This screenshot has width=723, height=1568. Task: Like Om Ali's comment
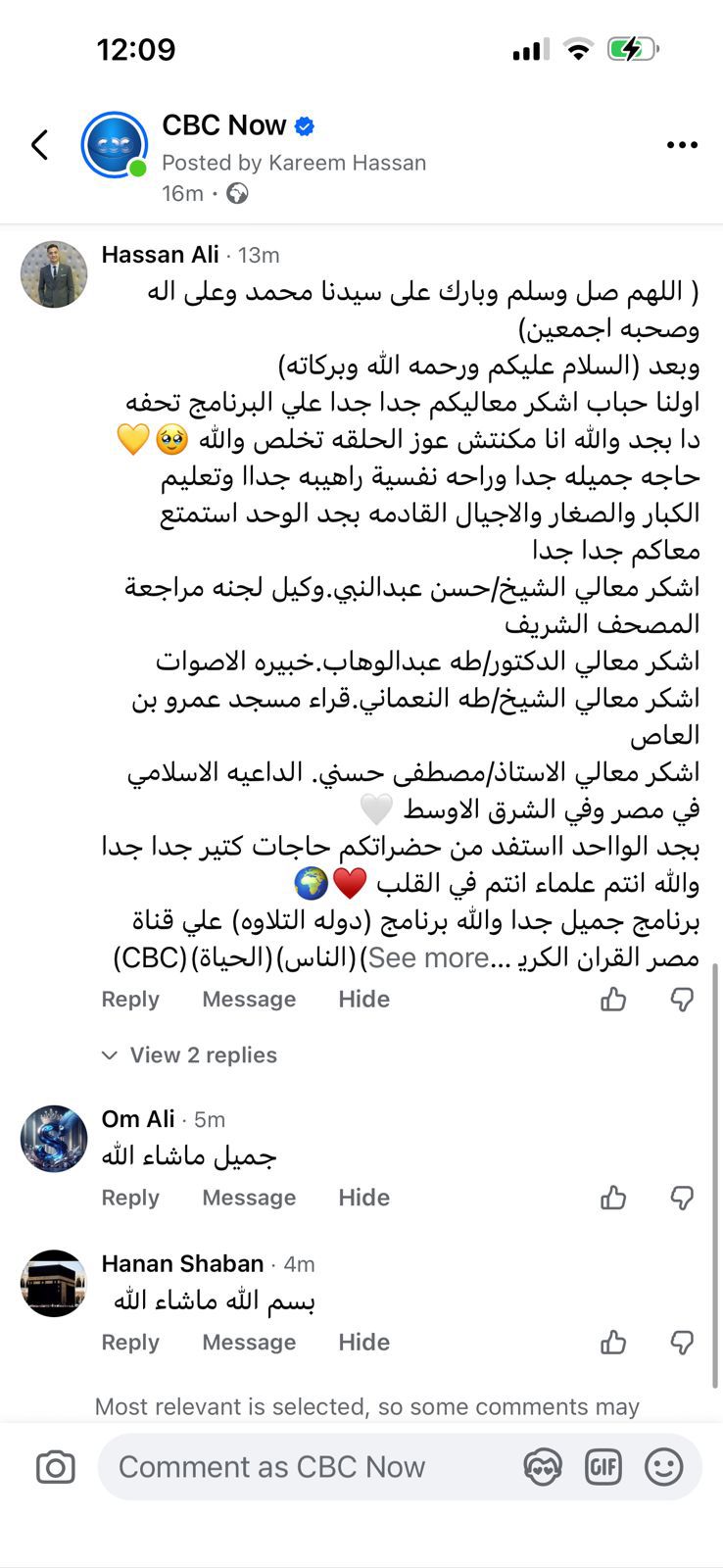[x=613, y=1198]
